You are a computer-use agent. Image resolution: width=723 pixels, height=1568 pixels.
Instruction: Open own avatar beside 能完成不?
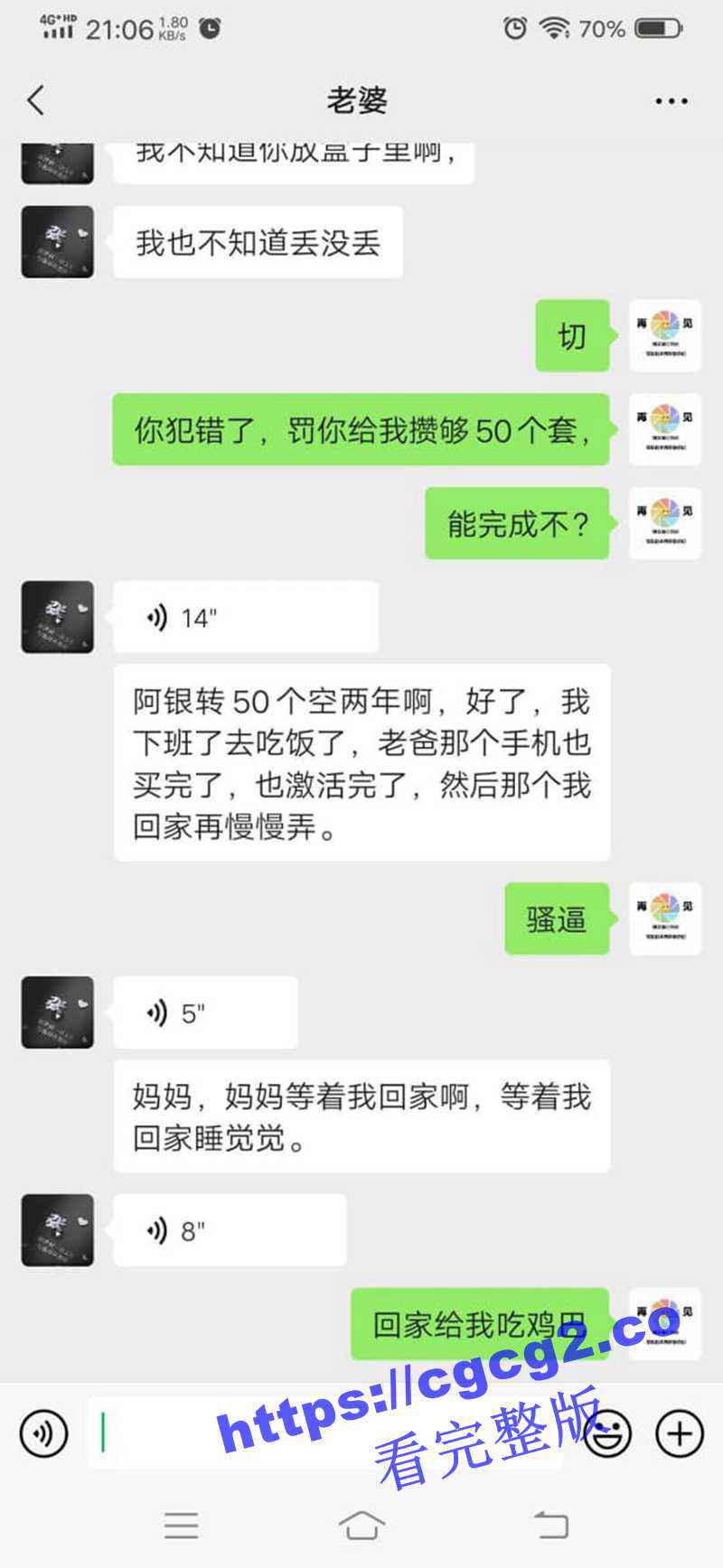(x=665, y=524)
